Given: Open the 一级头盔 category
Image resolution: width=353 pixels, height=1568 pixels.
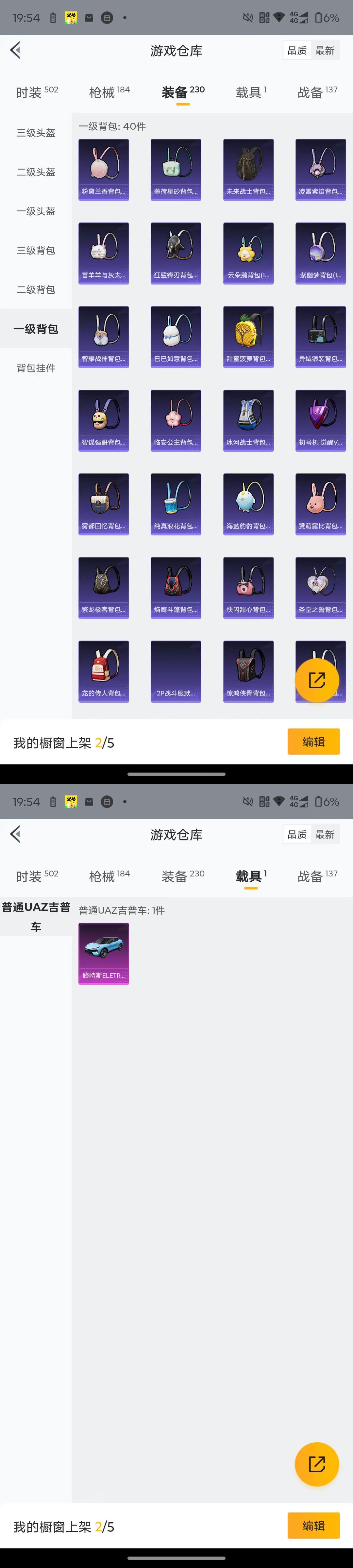Looking at the screenshot, I should pyautogui.click(x=36, y=211).
